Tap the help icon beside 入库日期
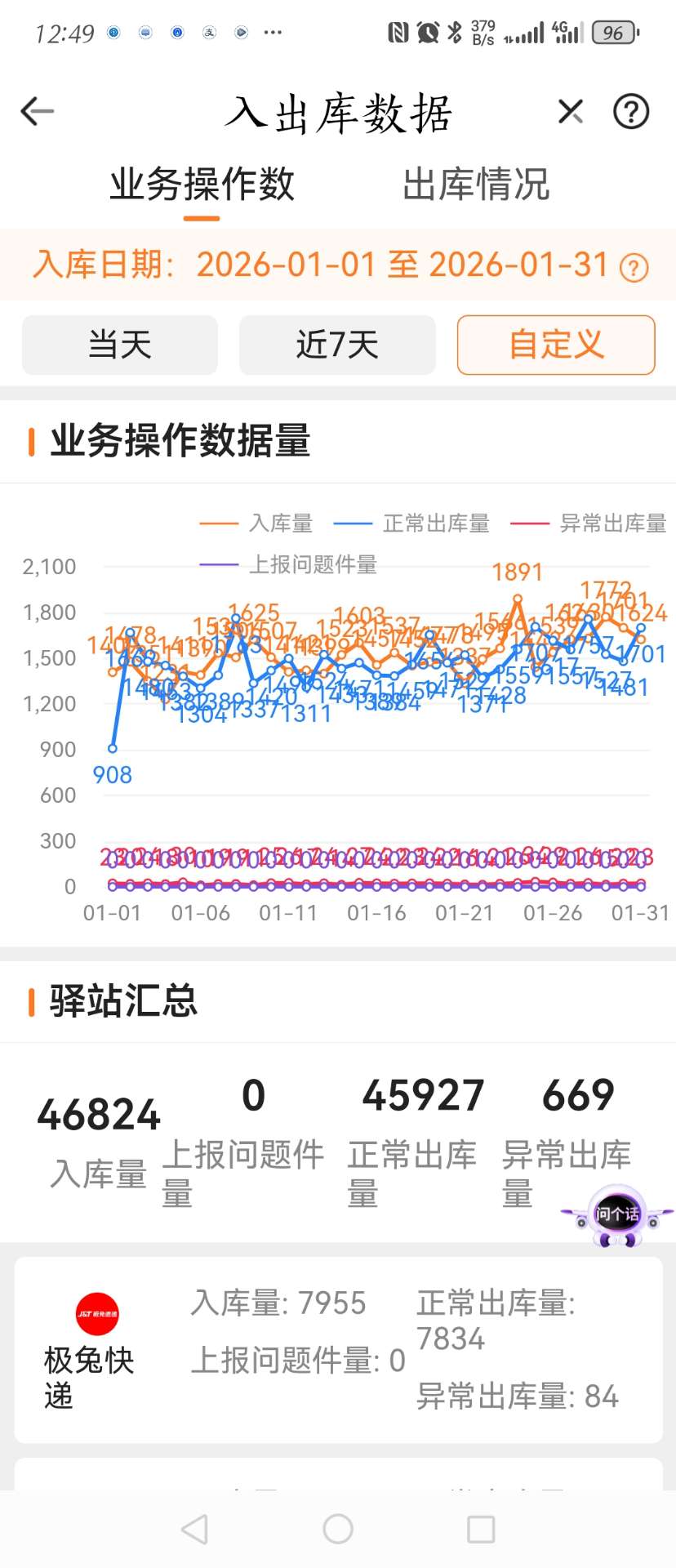The height and width of the screenshot is (1568, 676). (x=634, y=267)
